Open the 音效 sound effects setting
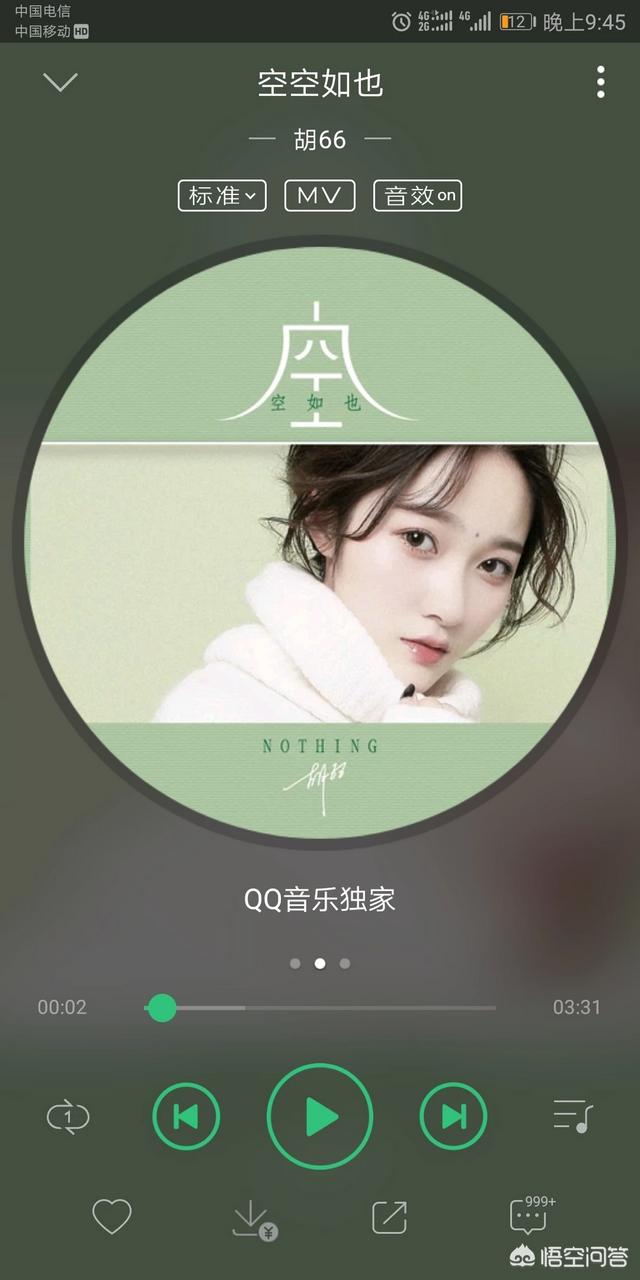 (x=417, y=196)
